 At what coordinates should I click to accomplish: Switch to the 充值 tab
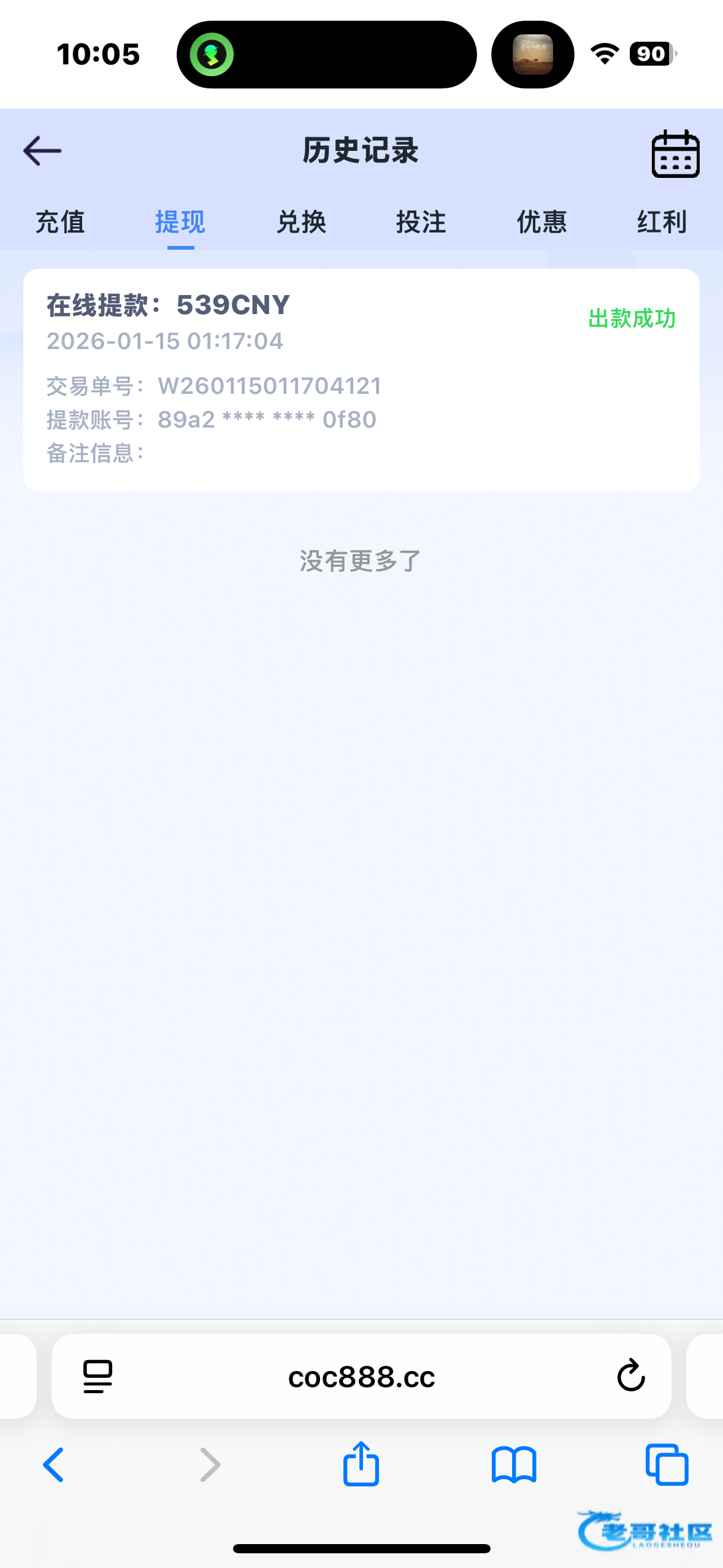pyautogui.click(x=60, y=222)
